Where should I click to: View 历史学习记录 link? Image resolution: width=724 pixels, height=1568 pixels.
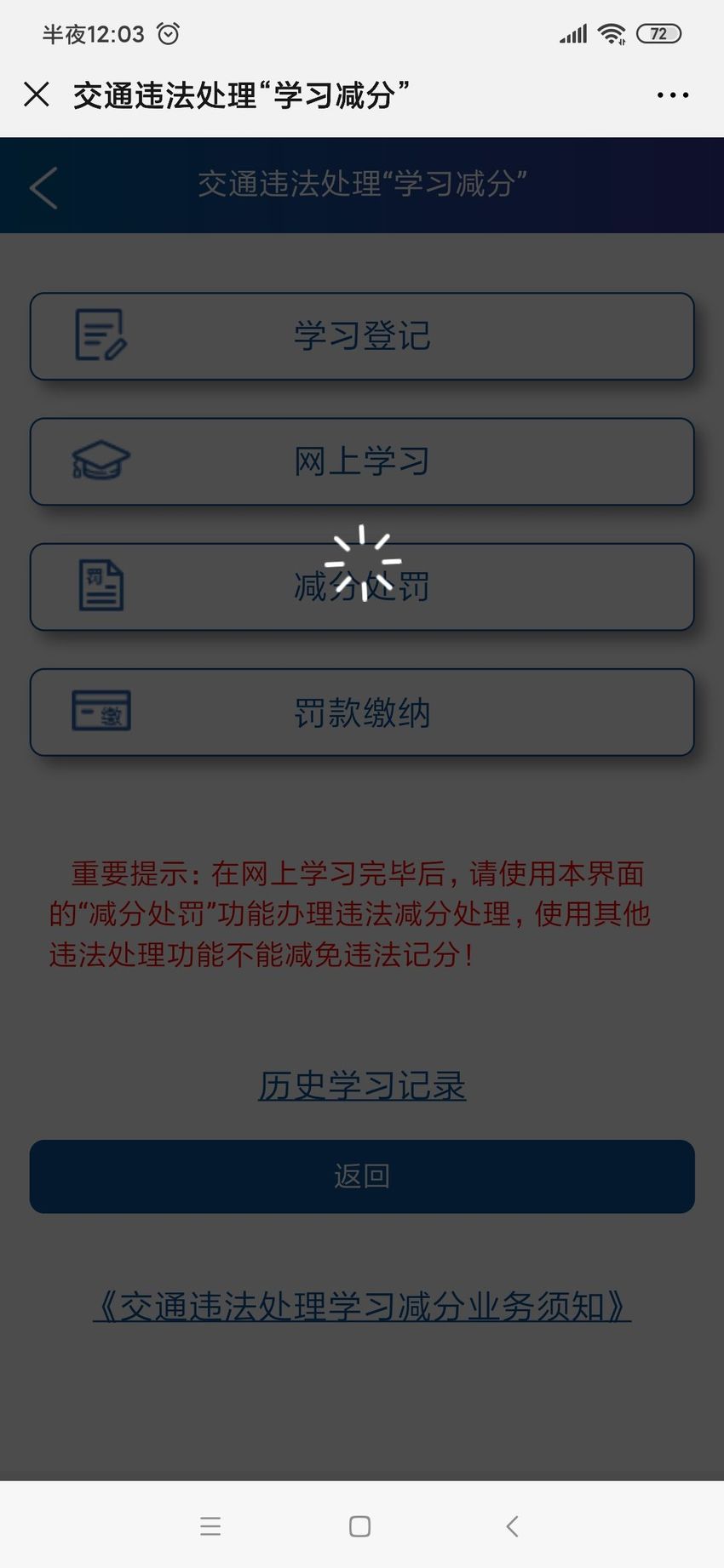point(362,1085)
